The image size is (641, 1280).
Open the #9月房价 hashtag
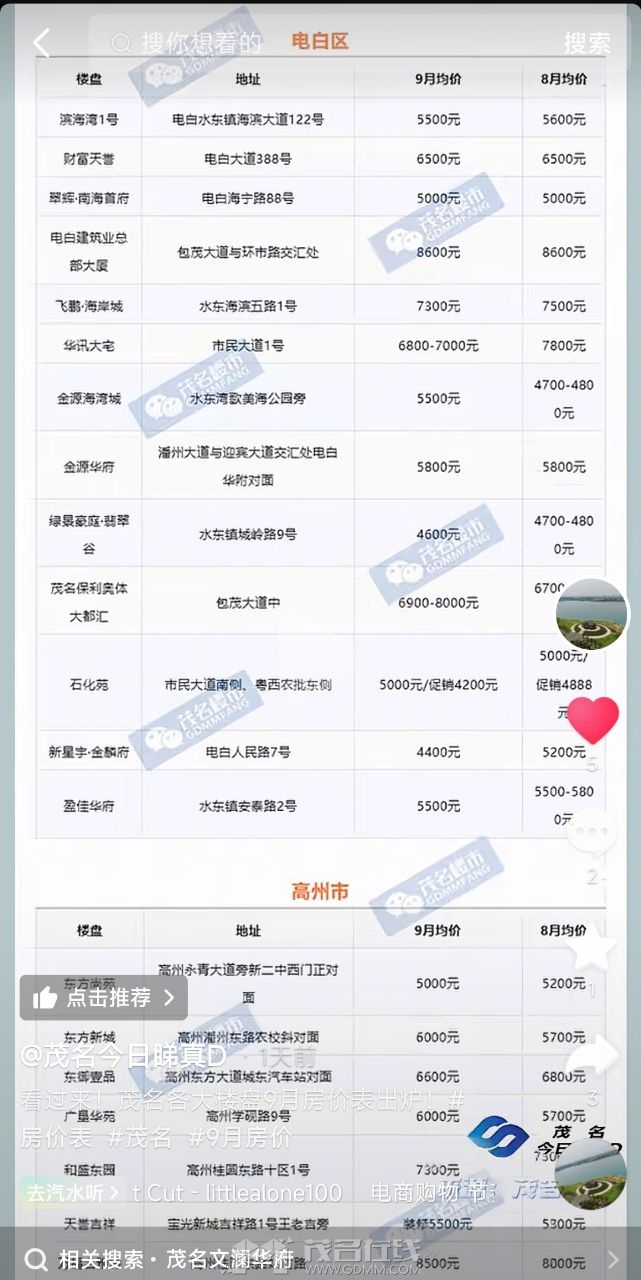240,1137
